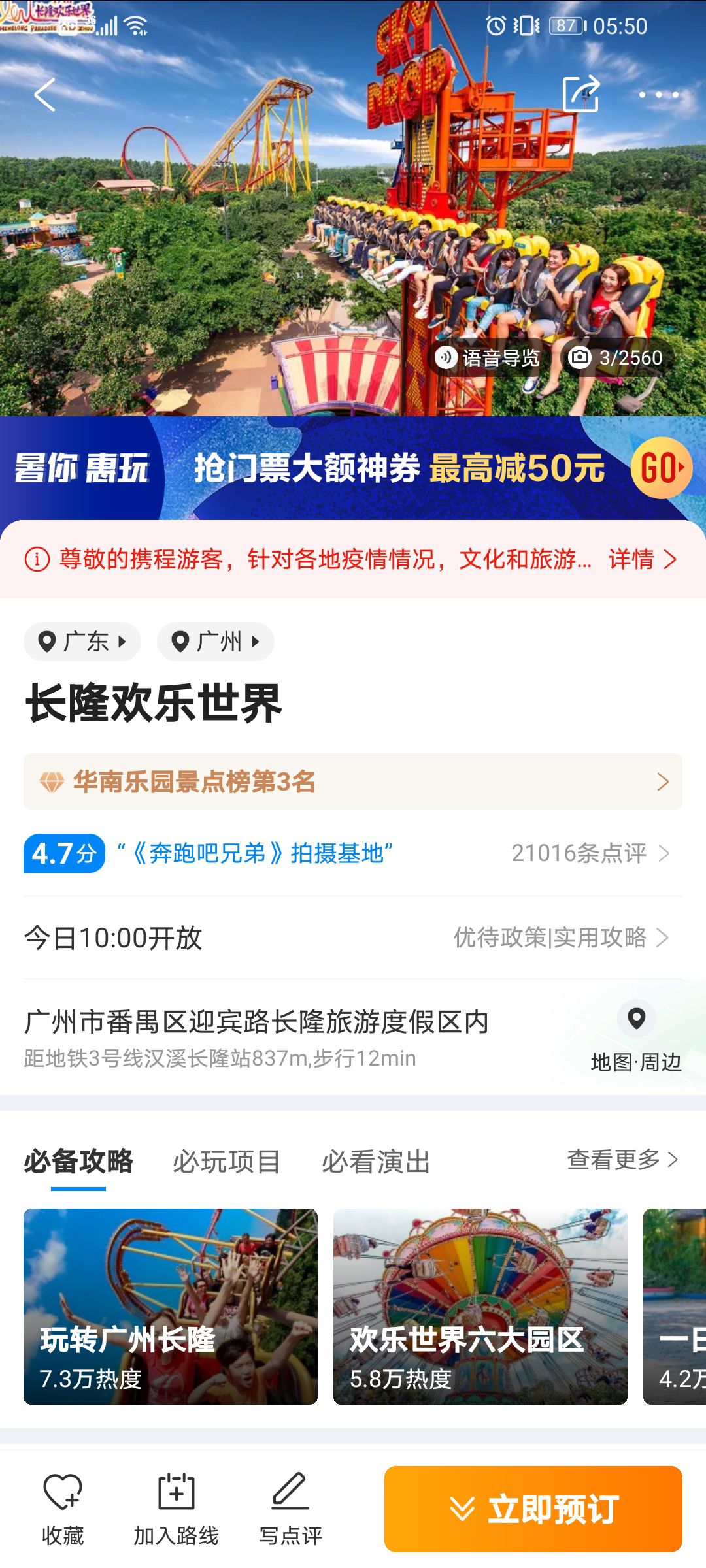Select the 广州 location chip
Viewport: 706px width, 1568px height.
click(216, 642)
